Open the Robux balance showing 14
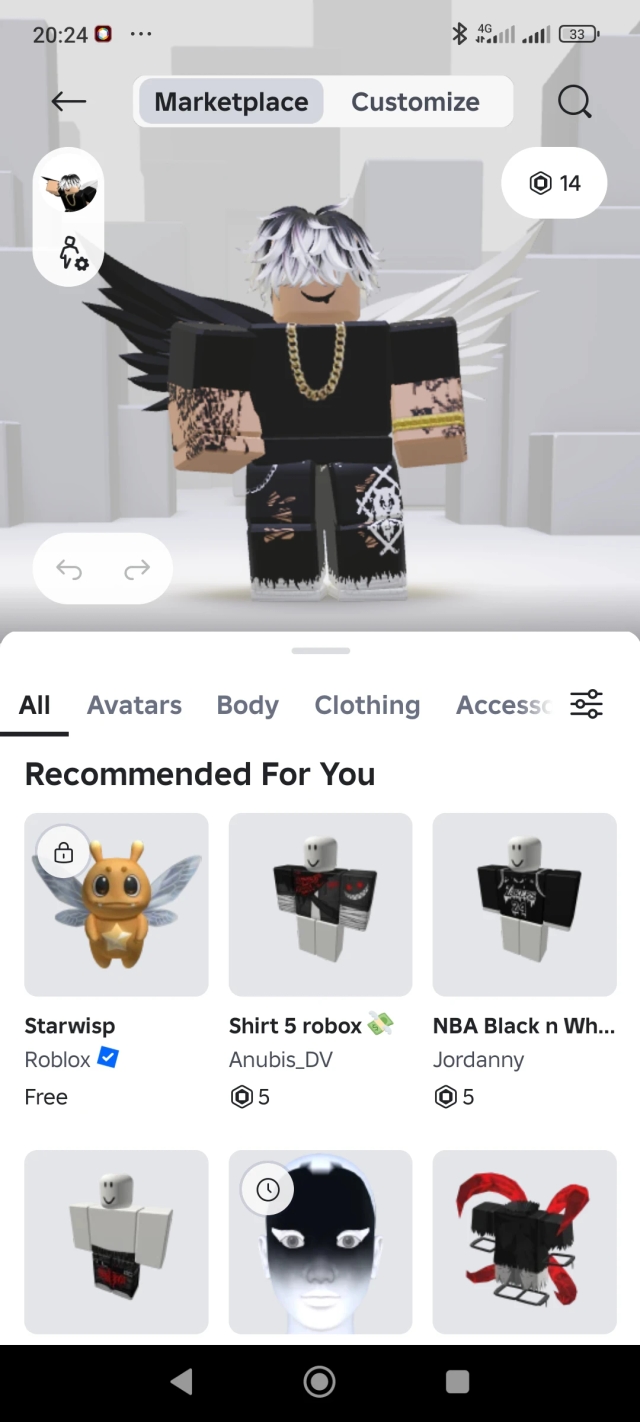This screenshot has height=1422, width=640. click(x=554, y=183)
